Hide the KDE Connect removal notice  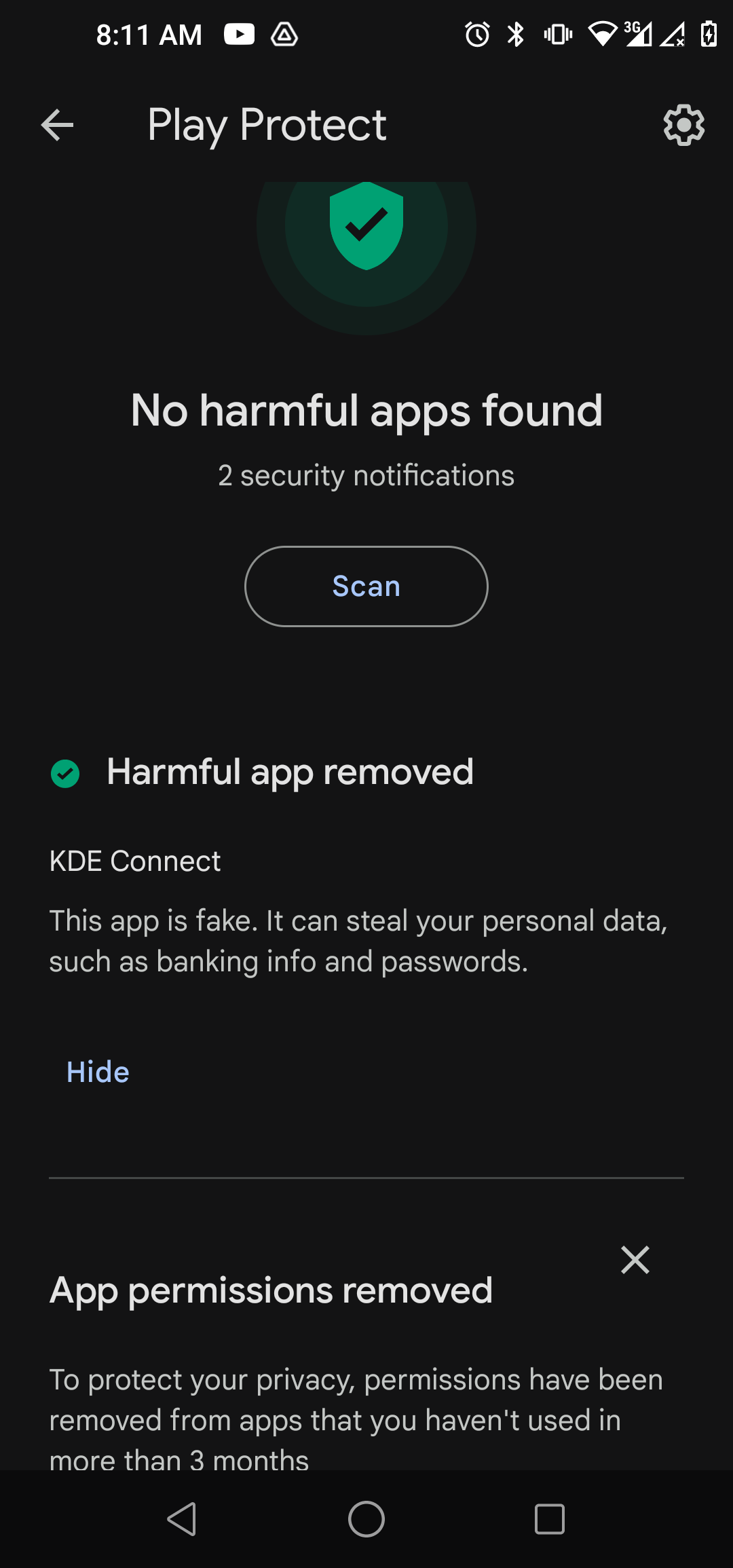[x=98, y=1072]
